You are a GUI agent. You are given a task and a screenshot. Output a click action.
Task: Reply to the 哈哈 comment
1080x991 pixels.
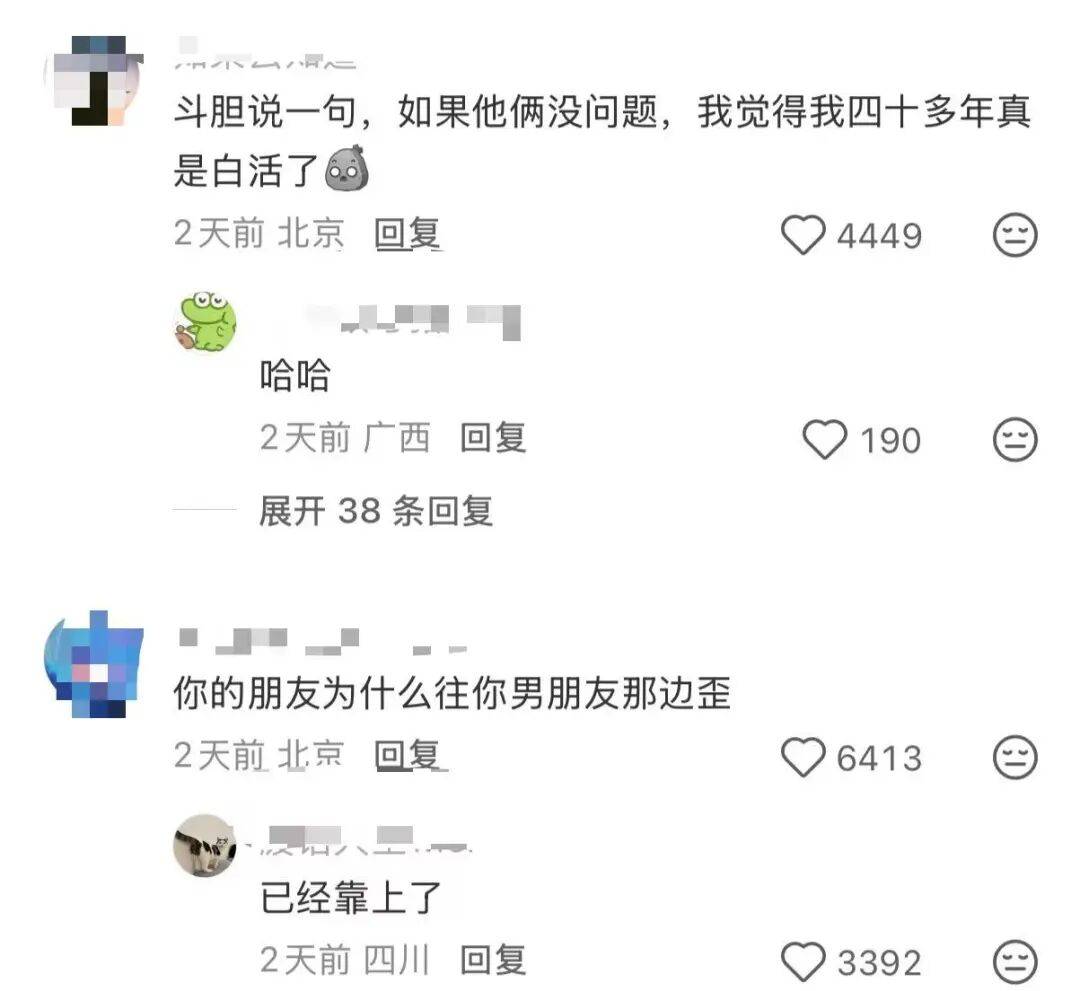coord(493,438)
